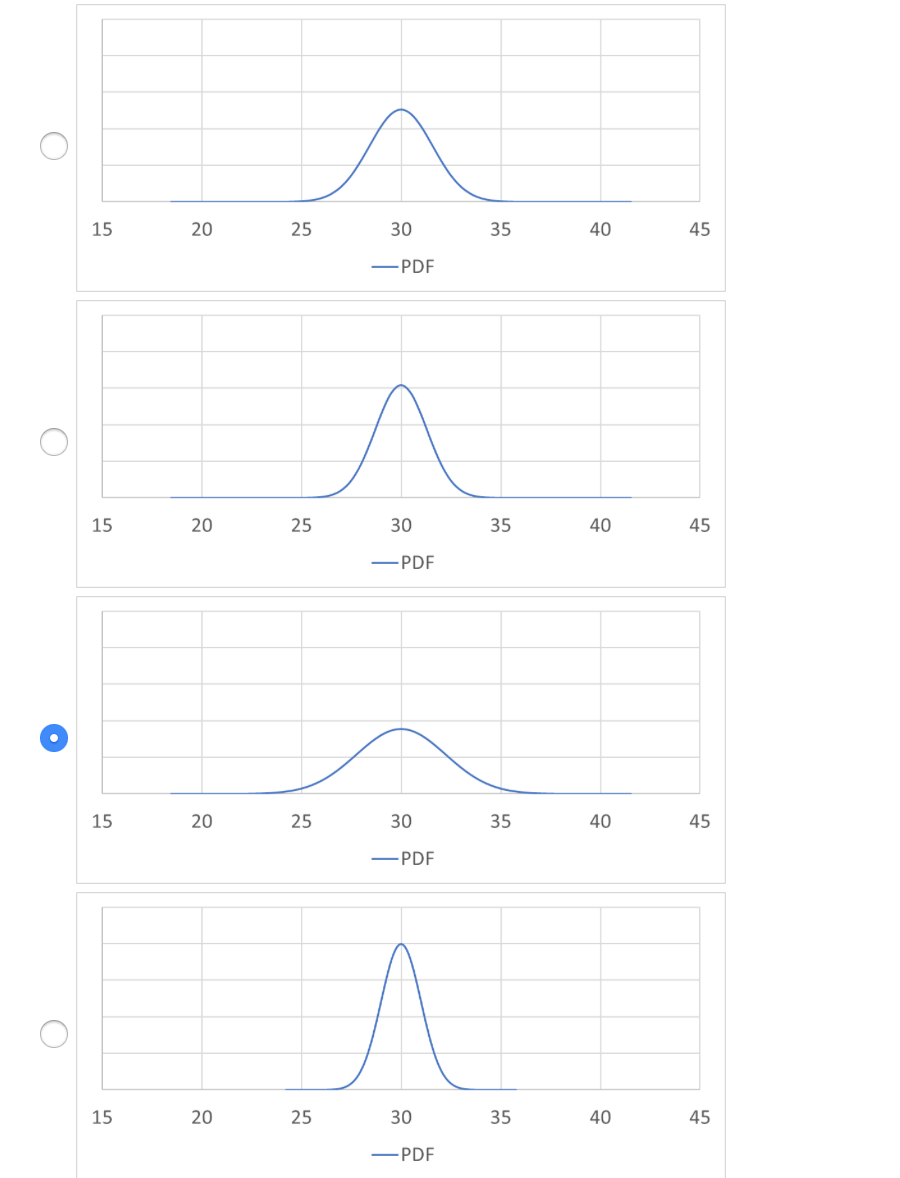Select the second radio button option

(53, 441)
